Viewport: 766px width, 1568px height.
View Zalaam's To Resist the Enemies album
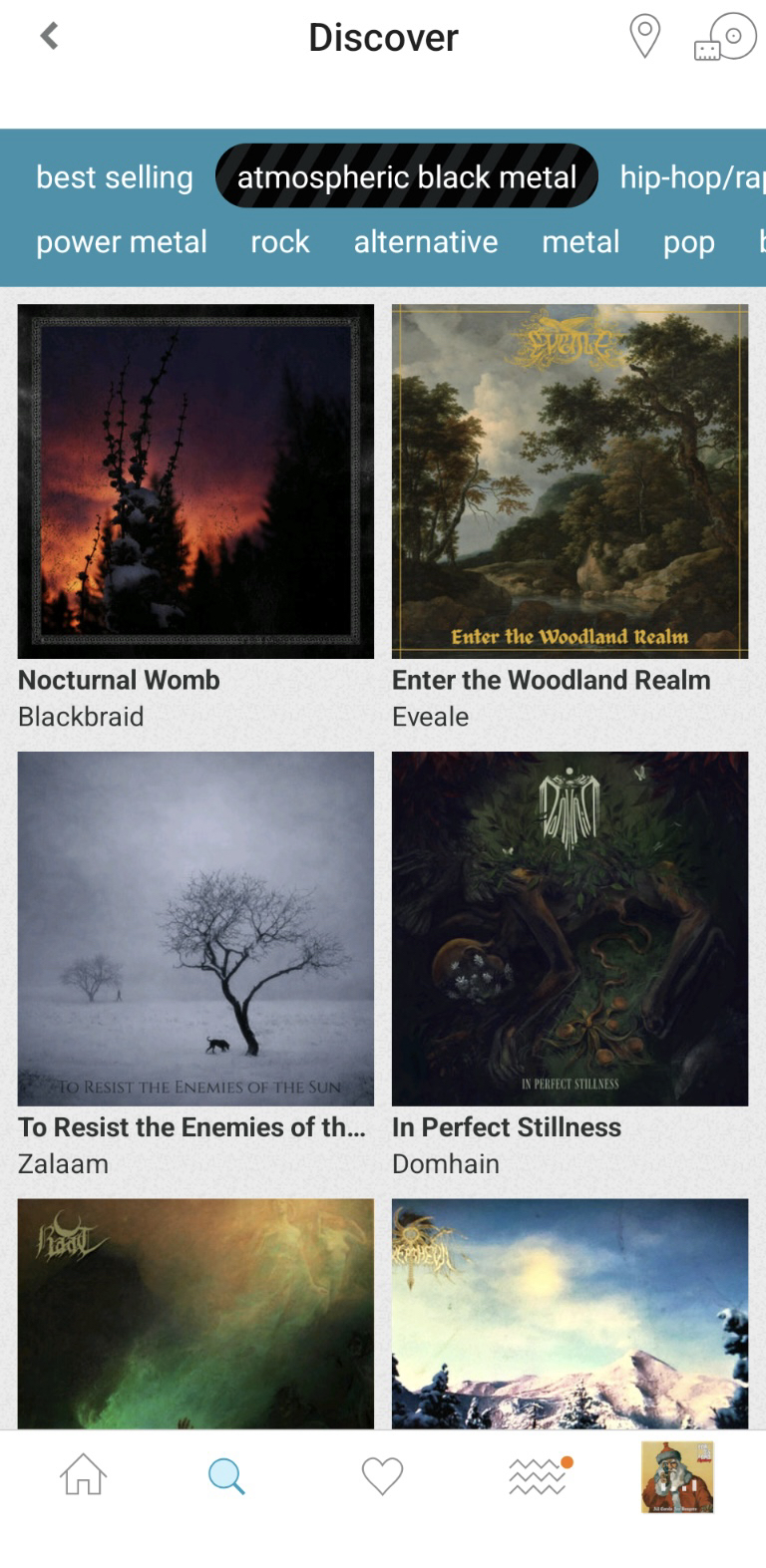pos(195,929)
